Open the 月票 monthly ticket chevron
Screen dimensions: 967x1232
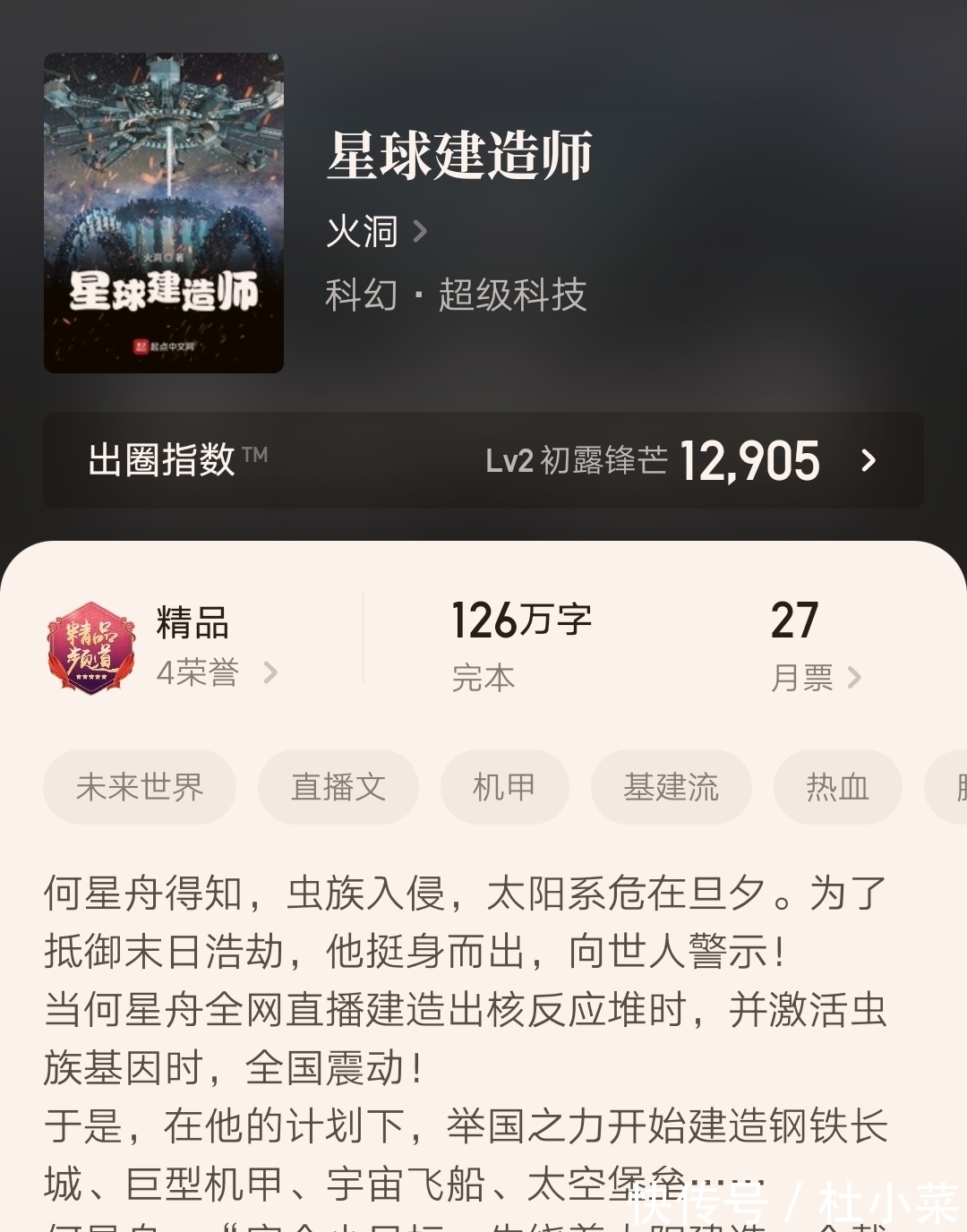point(858,678)
